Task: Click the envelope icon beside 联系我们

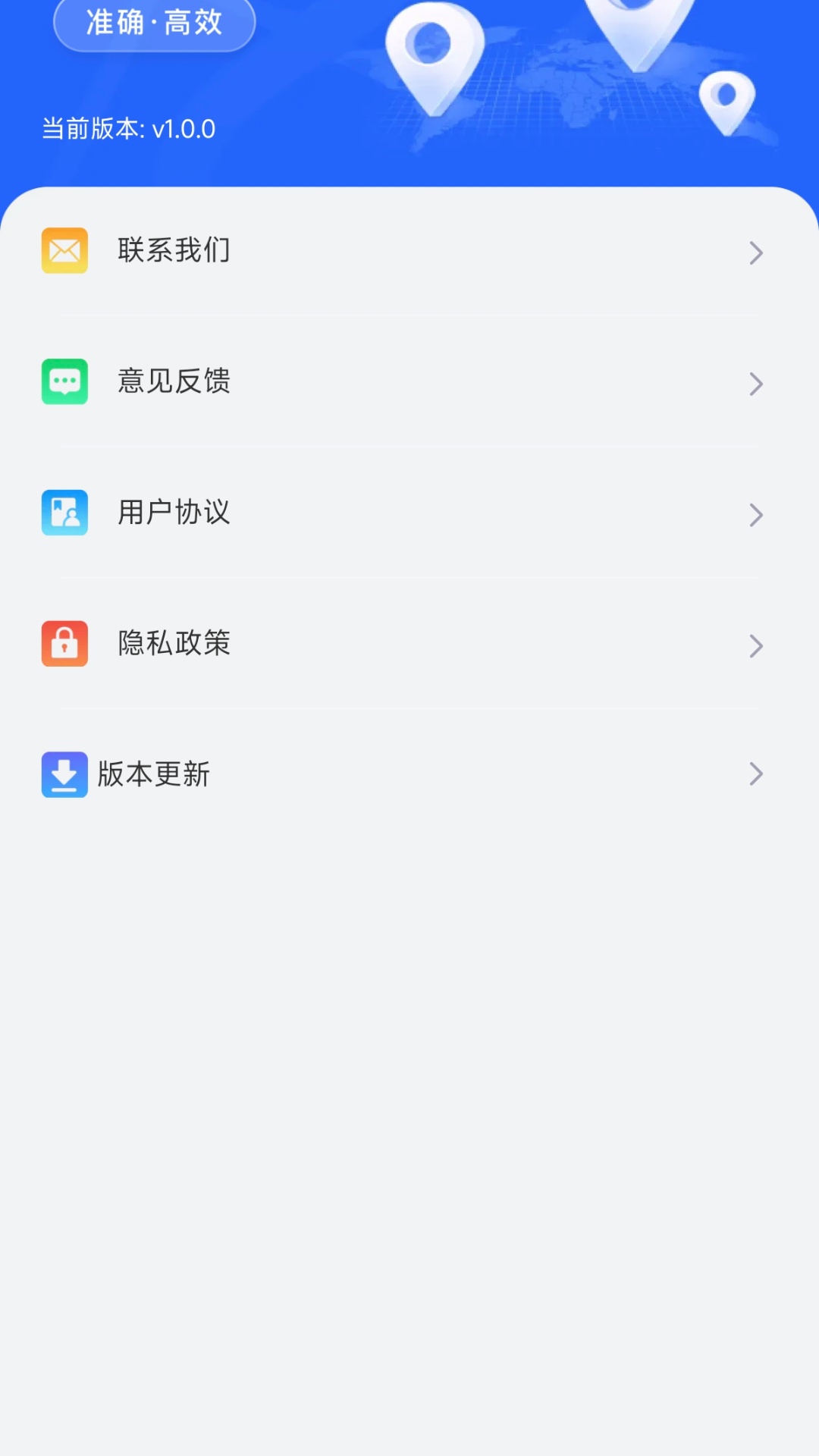Action: pos(64,250)
